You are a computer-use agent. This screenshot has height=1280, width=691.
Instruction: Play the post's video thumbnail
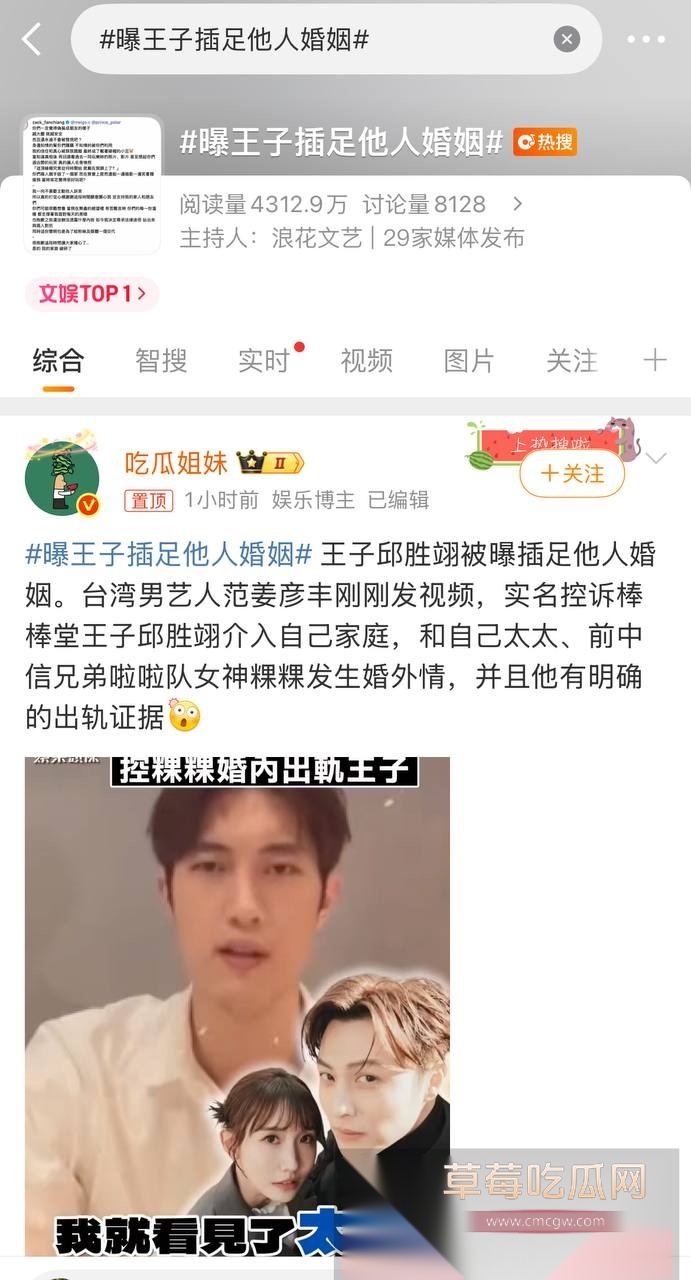click(x=237, y=1005)
